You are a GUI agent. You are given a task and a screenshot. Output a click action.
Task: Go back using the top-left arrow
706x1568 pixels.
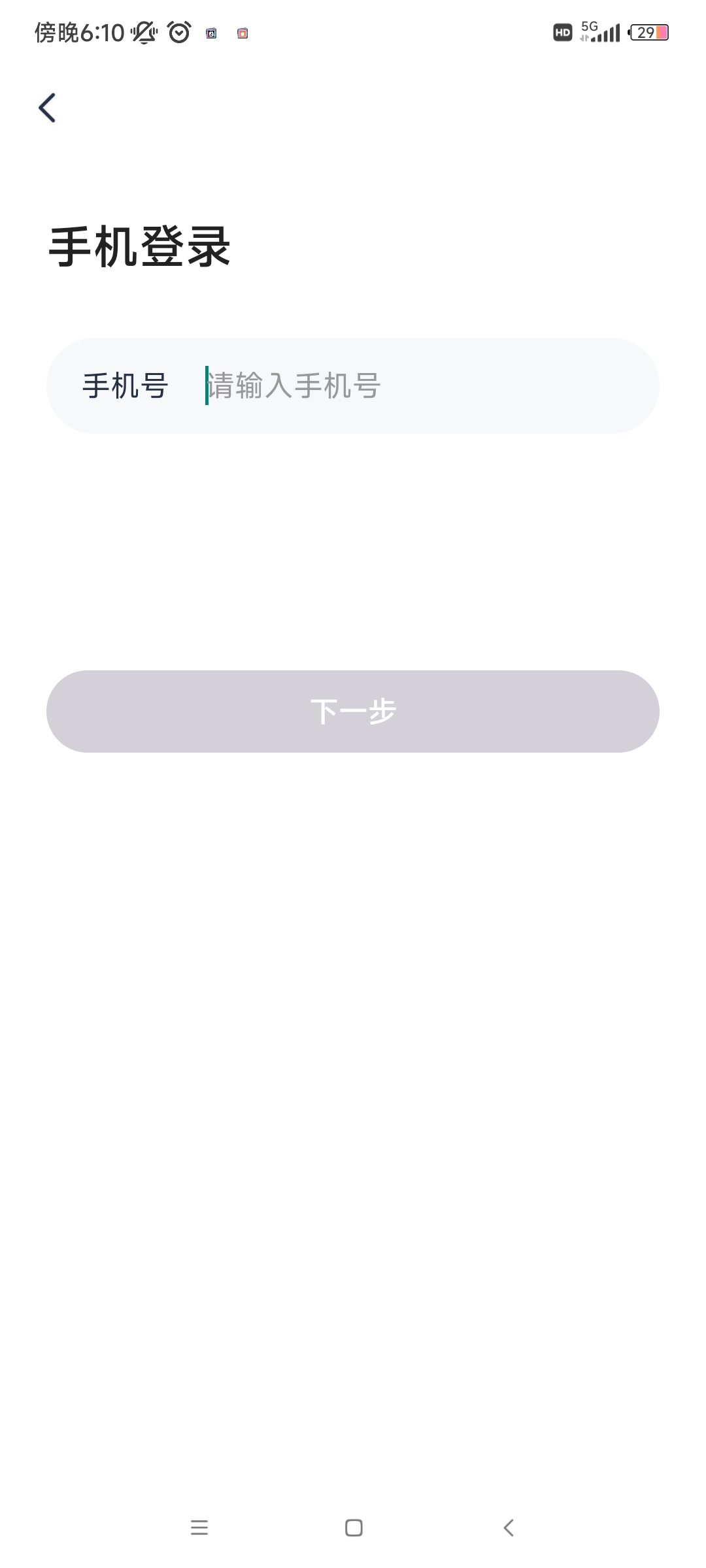pos(47,108)
